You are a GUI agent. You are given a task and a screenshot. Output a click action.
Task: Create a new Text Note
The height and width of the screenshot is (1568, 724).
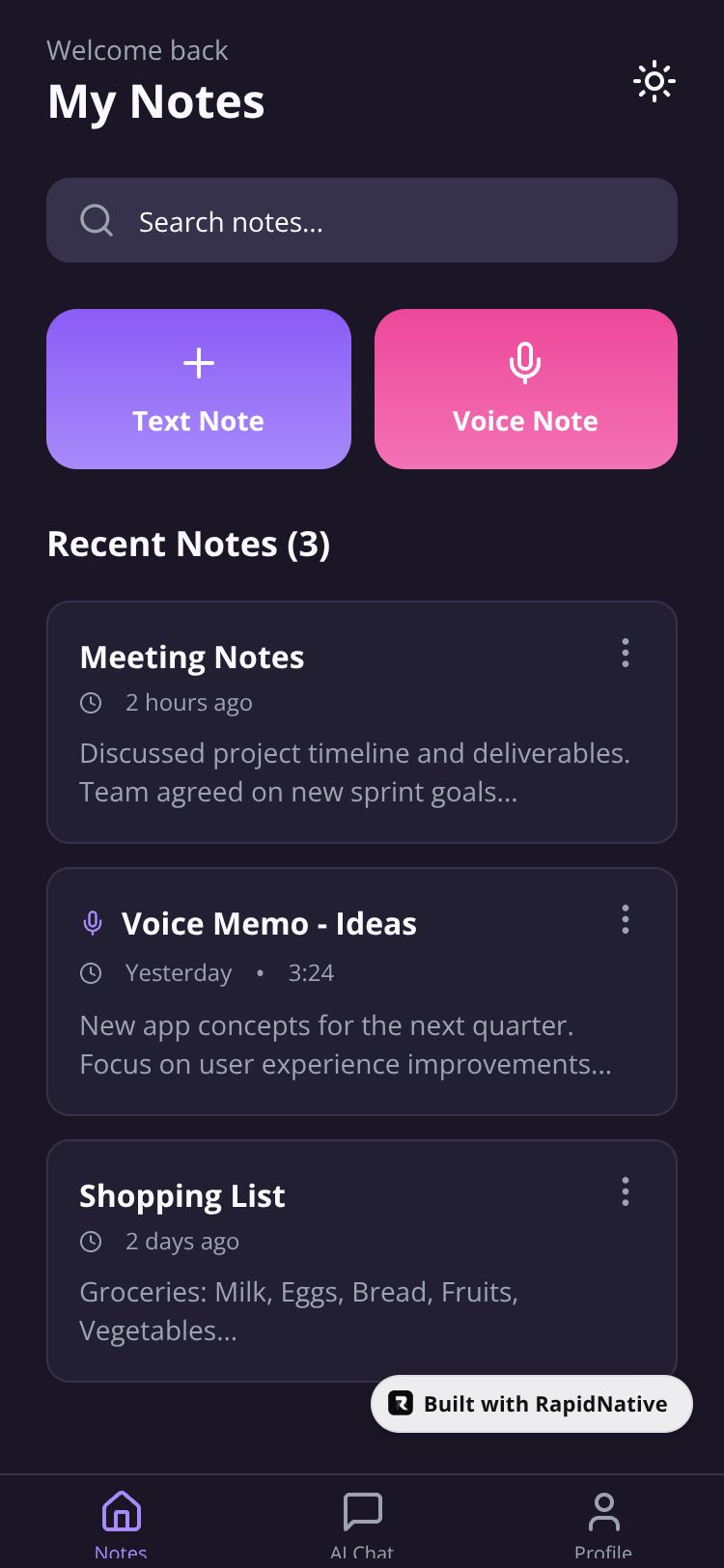coord(199,389)
